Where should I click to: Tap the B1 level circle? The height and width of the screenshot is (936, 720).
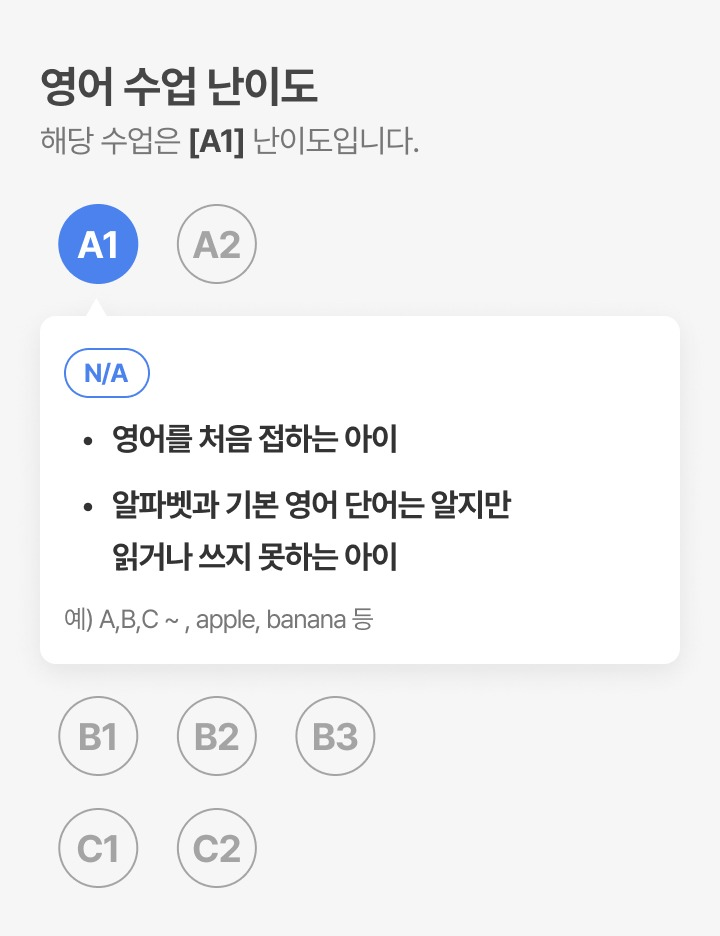98,737
